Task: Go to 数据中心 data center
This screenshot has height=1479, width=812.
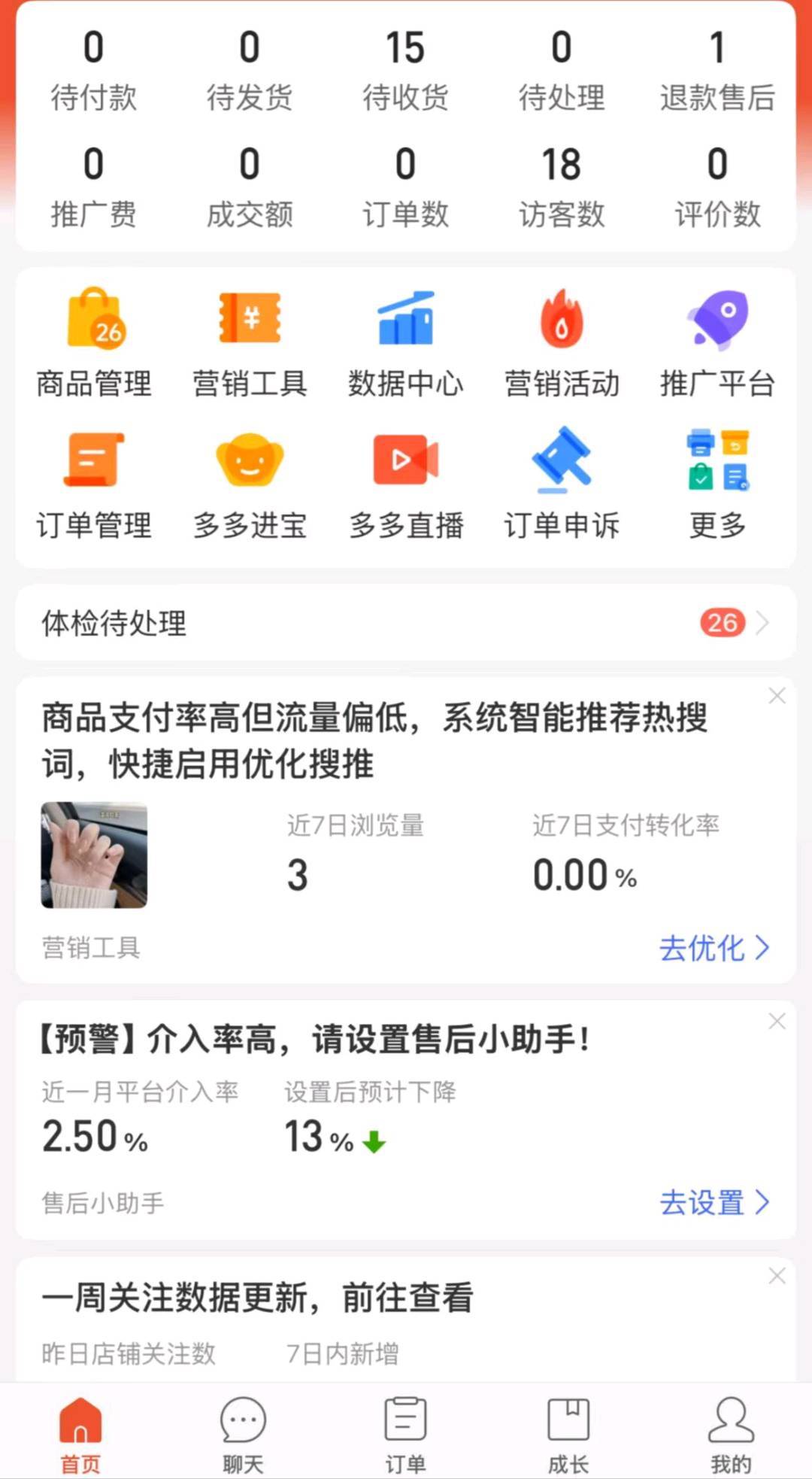Action: (x=405, y=342)
